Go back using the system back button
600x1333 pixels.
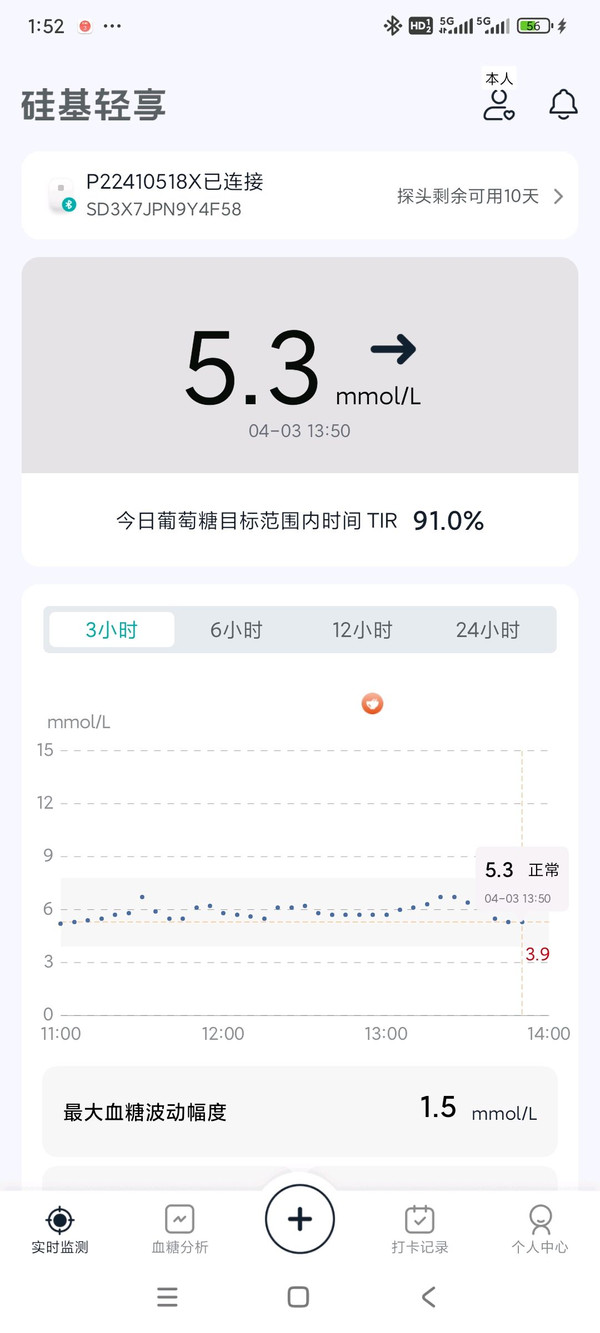click(429, 1297)
